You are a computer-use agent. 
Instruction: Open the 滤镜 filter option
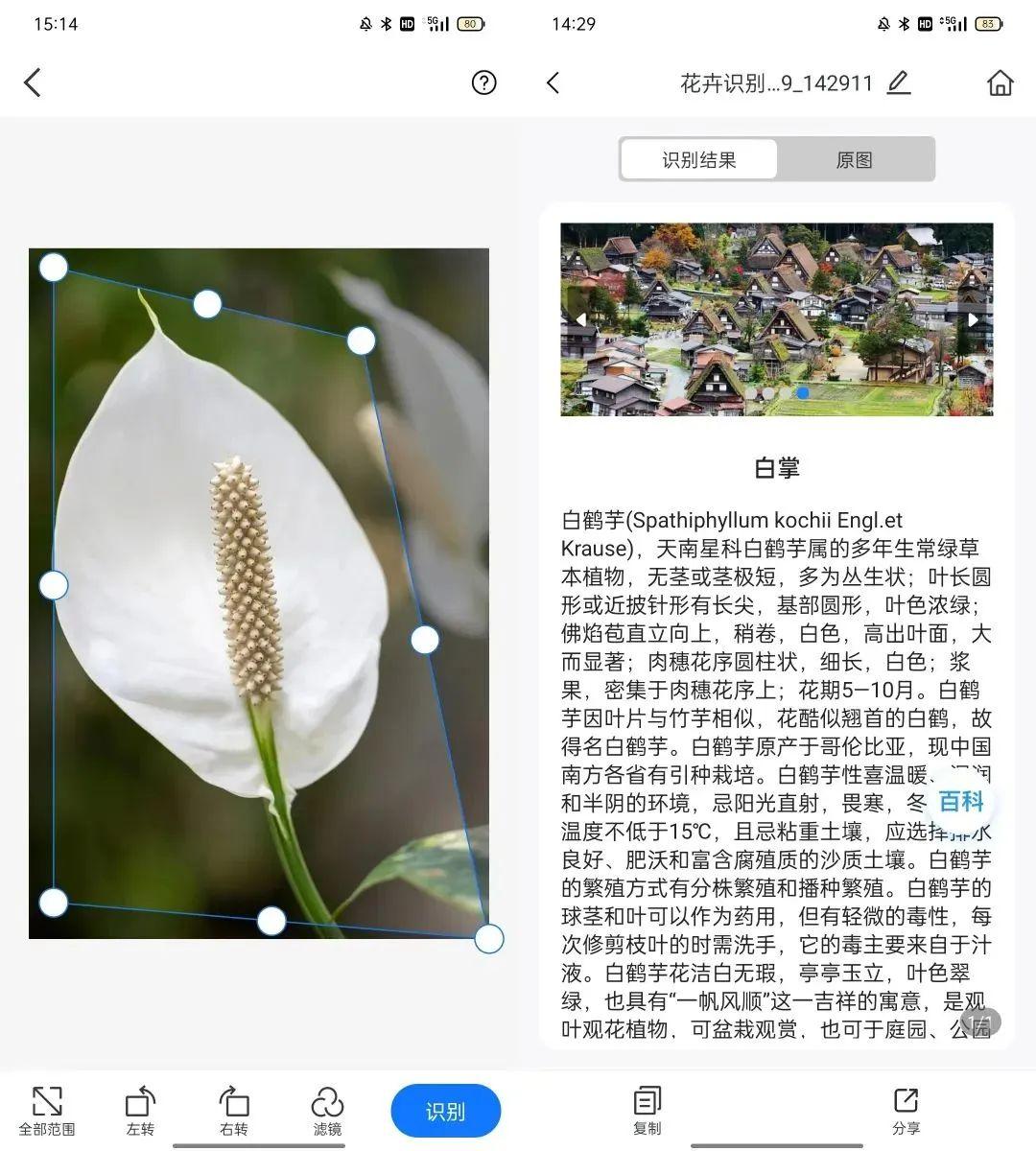(x=327, y=1110)
